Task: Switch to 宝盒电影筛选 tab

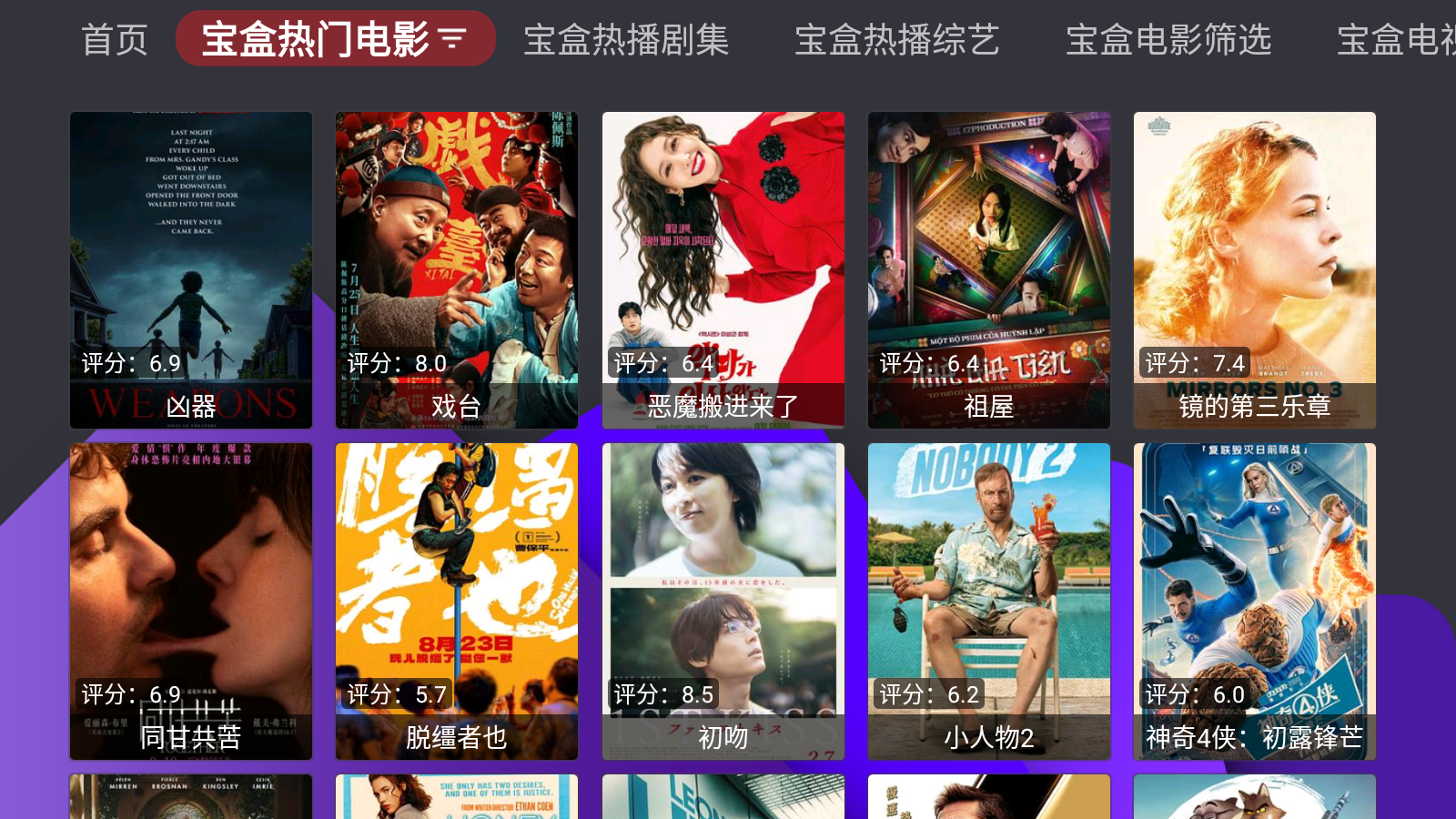Action: [x=1168, y=40]
